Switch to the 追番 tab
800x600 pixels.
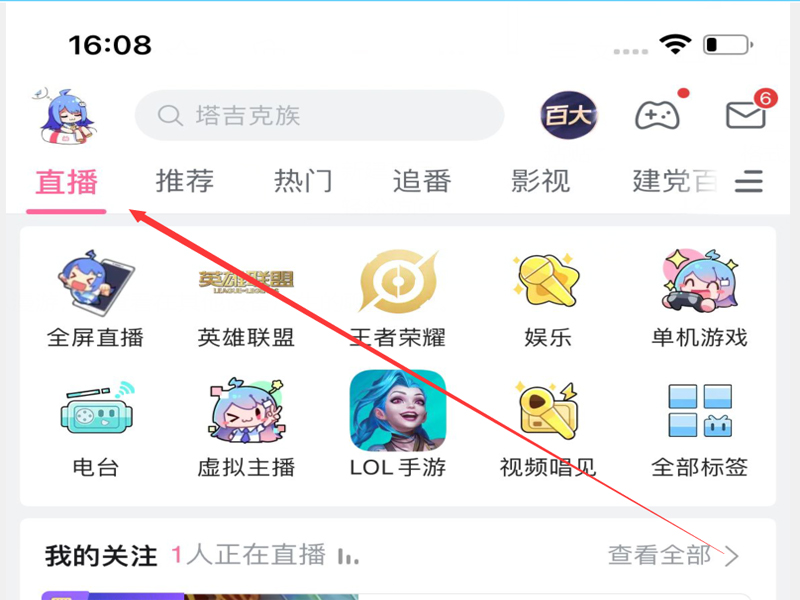[x=421, y=181]
